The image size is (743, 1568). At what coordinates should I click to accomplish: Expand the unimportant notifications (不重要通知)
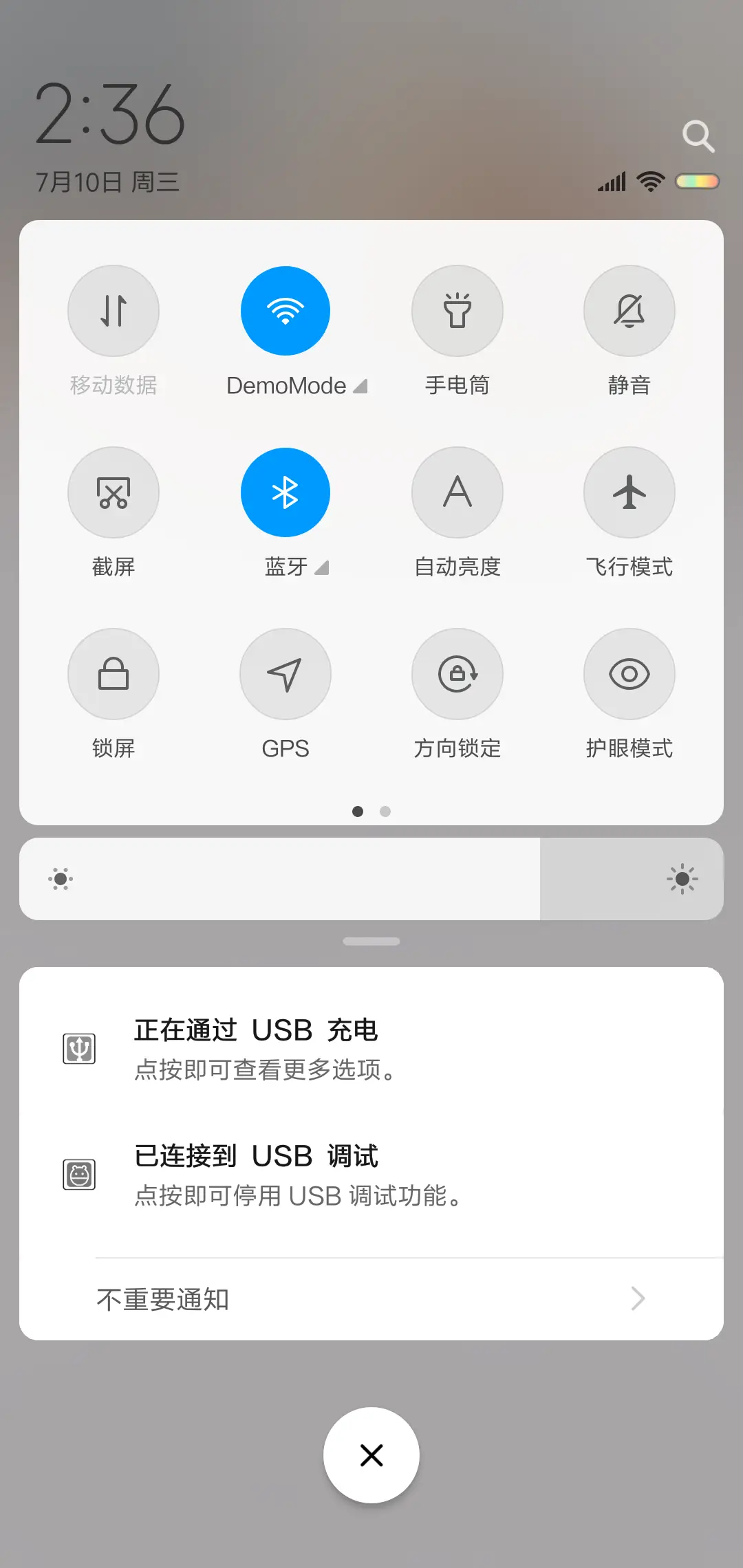371,1298
